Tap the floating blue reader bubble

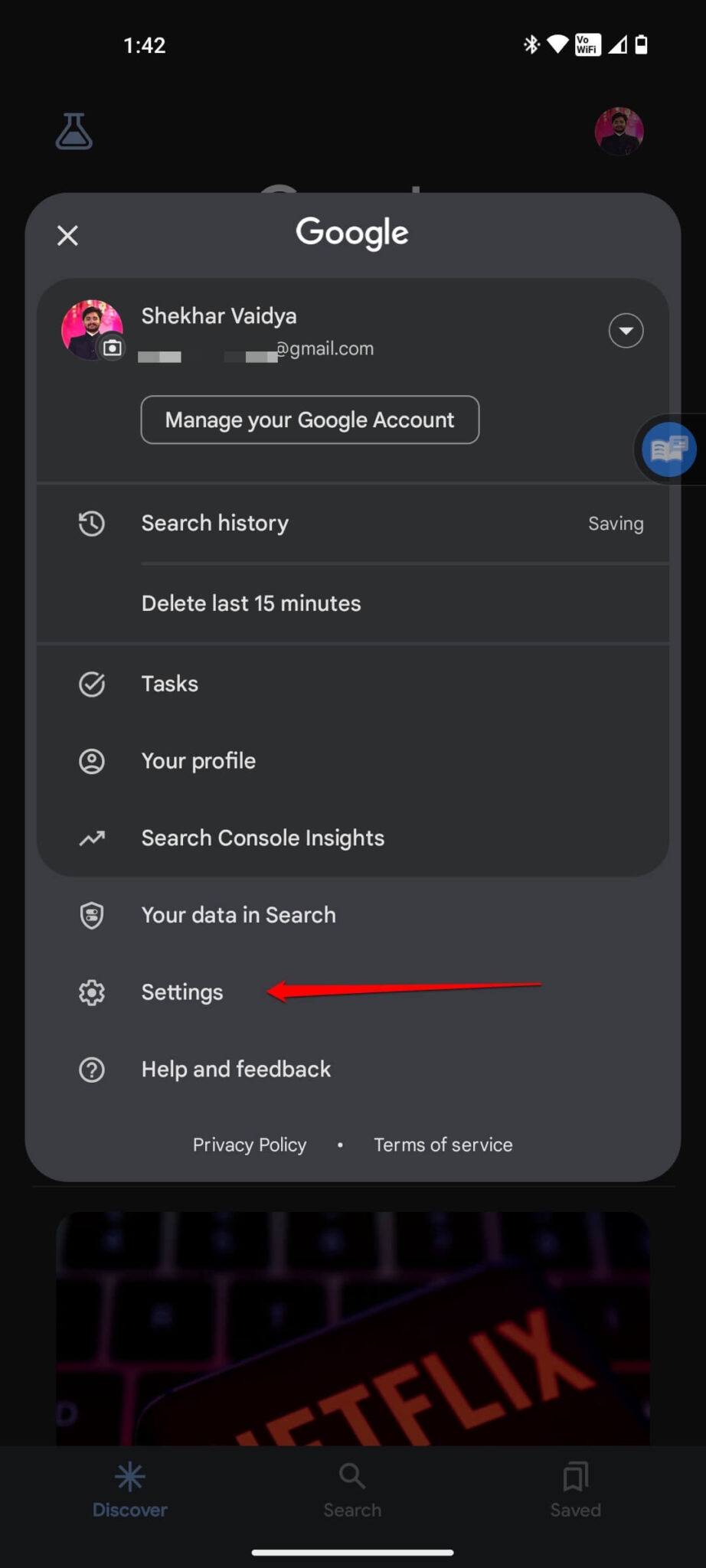[x=668, y=449]
